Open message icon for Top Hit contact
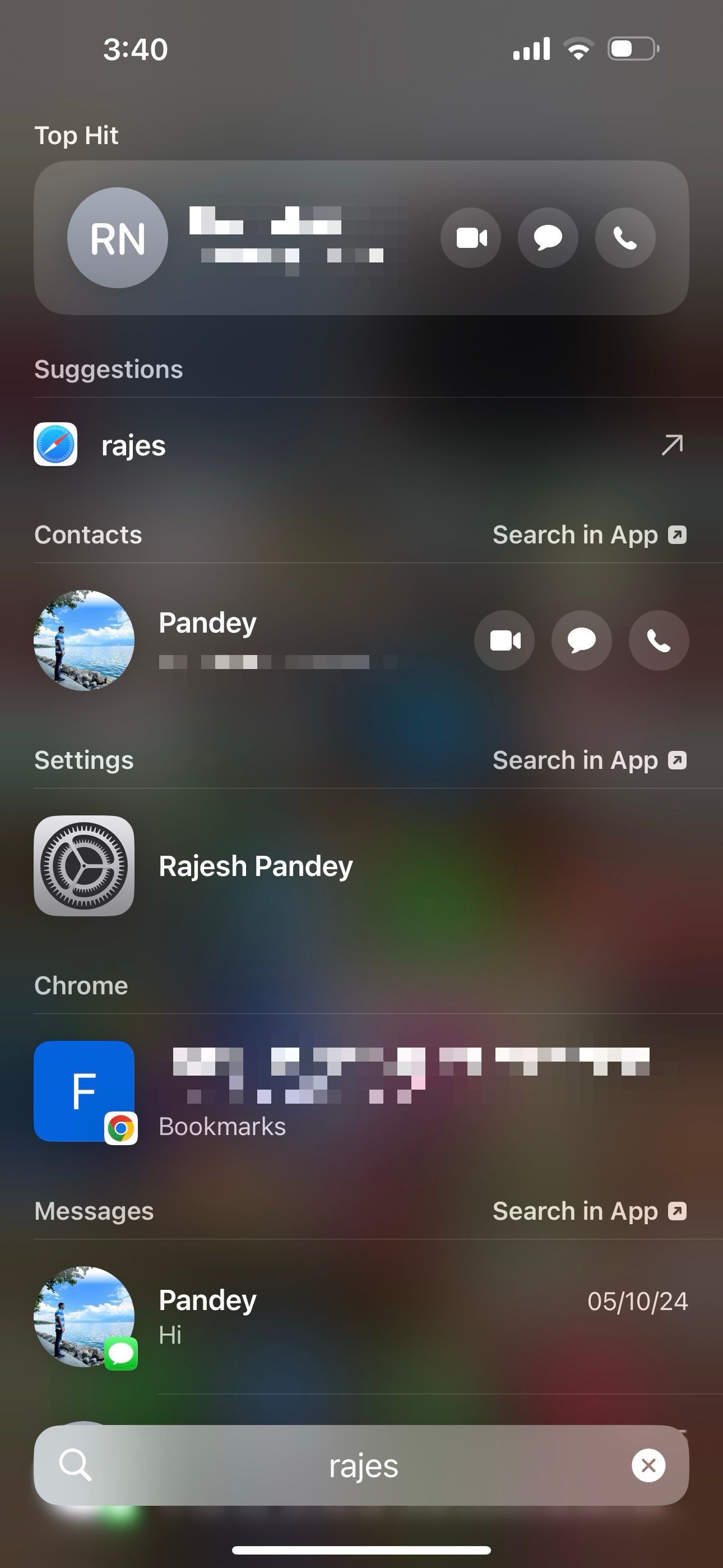The height and width of the screenshot is (1568, 723). click(547, 238)
